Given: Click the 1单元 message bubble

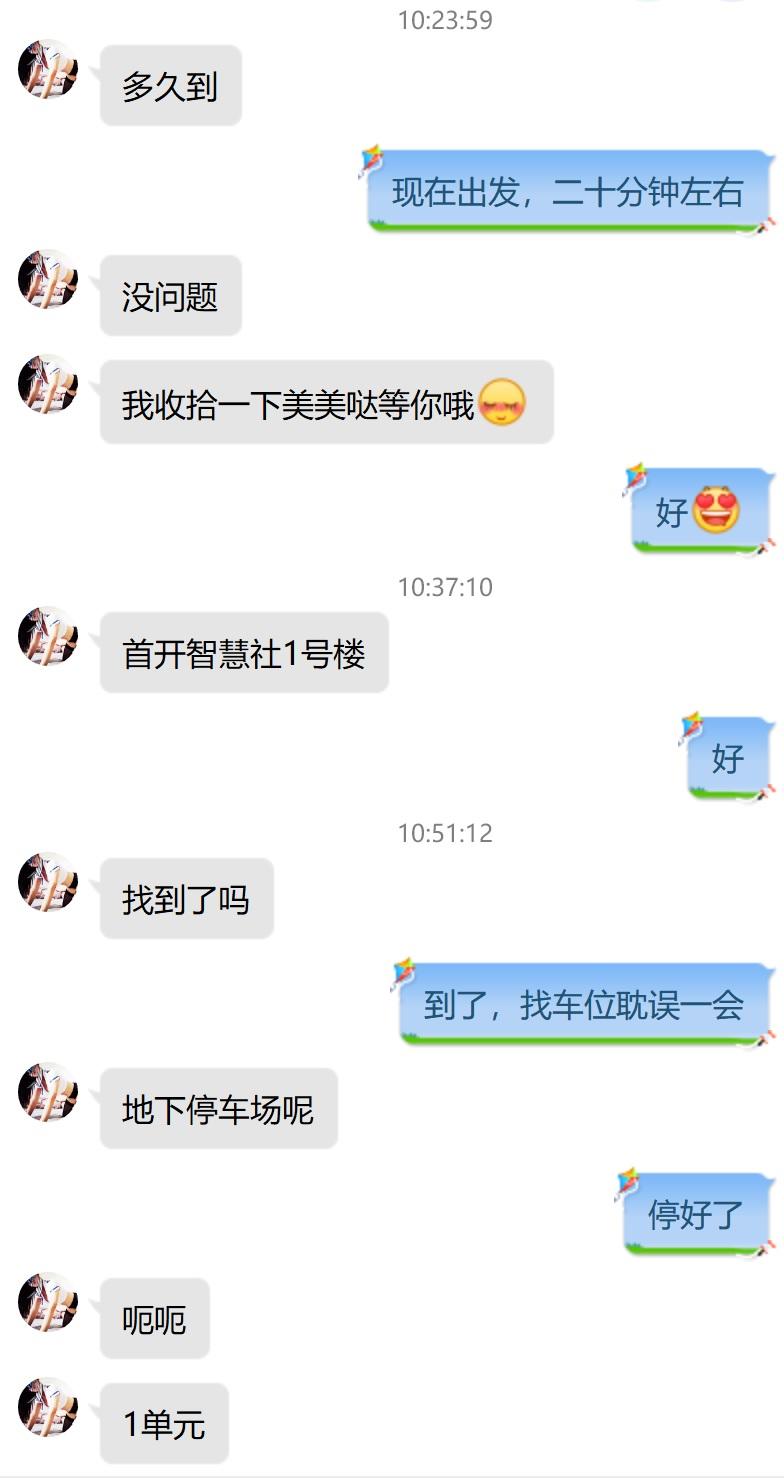Looking at the screenshot, I should [x=163, y=1425].
